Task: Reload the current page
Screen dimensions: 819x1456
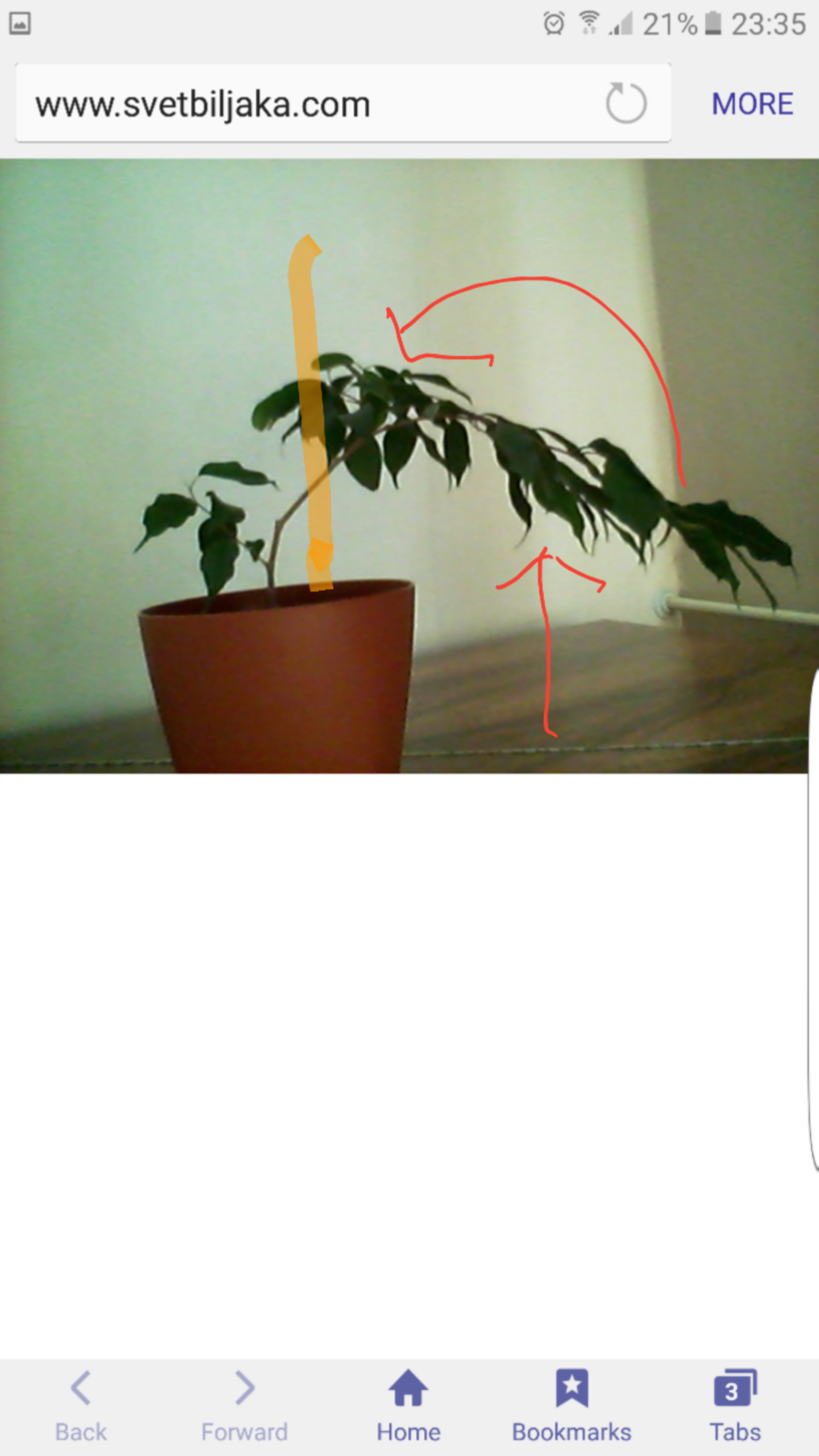Action: pos(626,104)
